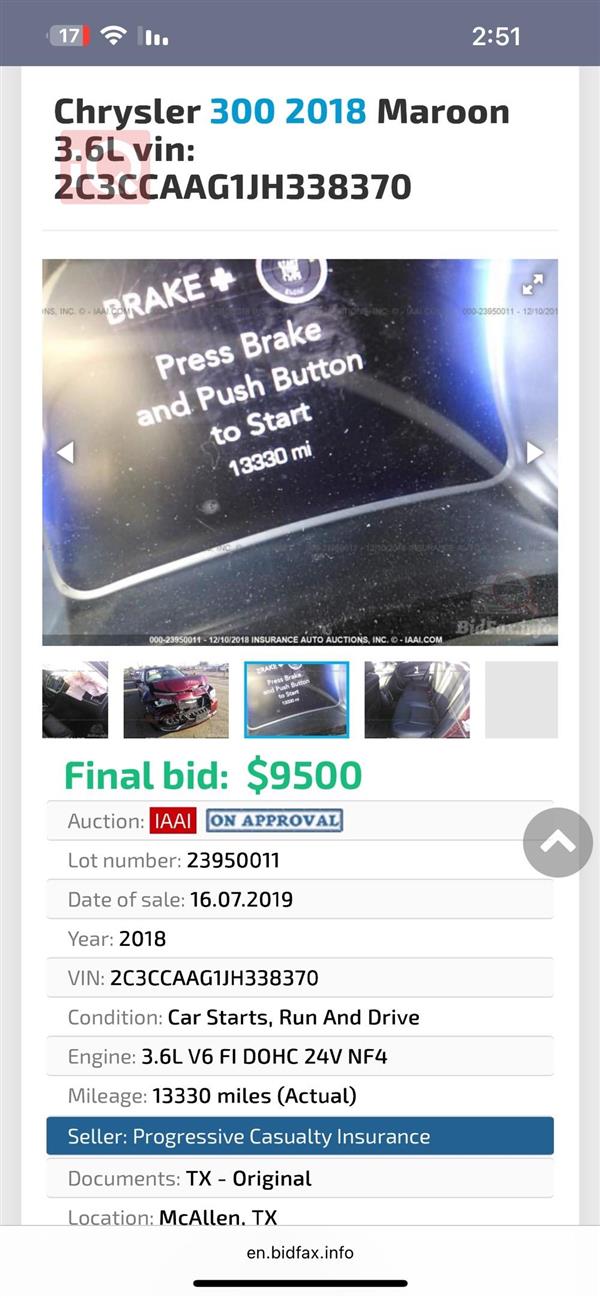Select the airbag interior thumbnail
Viewport: 600px width, 1298px height.
point(75,700)
